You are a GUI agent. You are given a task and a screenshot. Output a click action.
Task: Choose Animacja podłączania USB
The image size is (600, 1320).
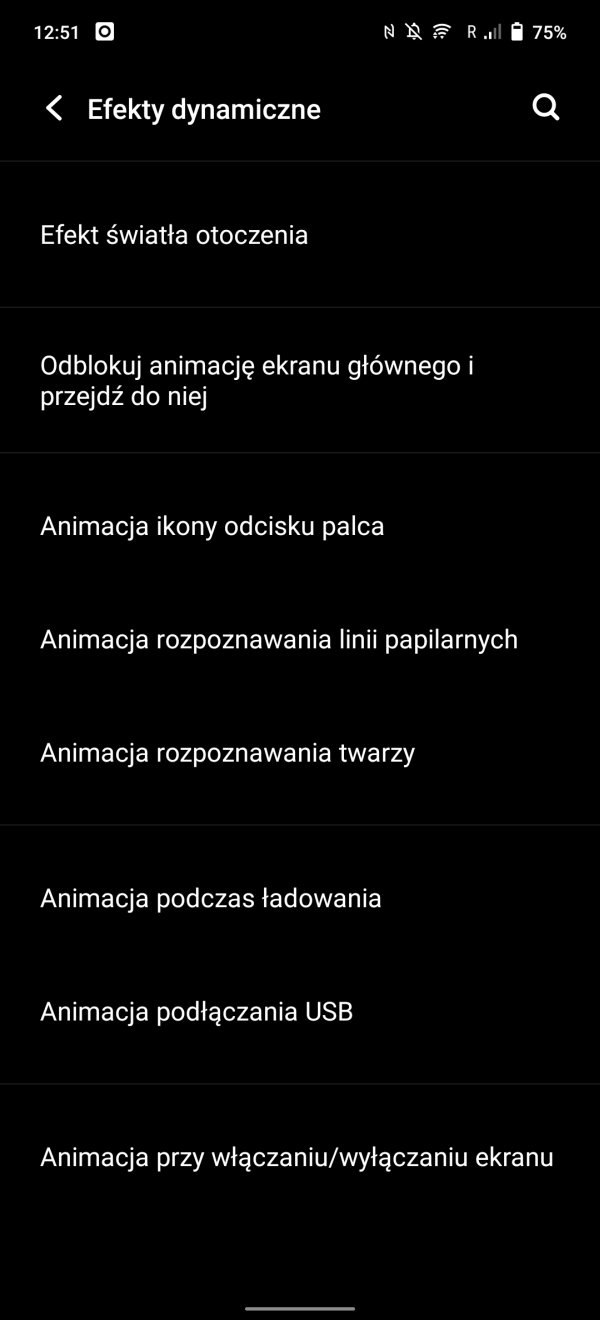coord(300,1012)
